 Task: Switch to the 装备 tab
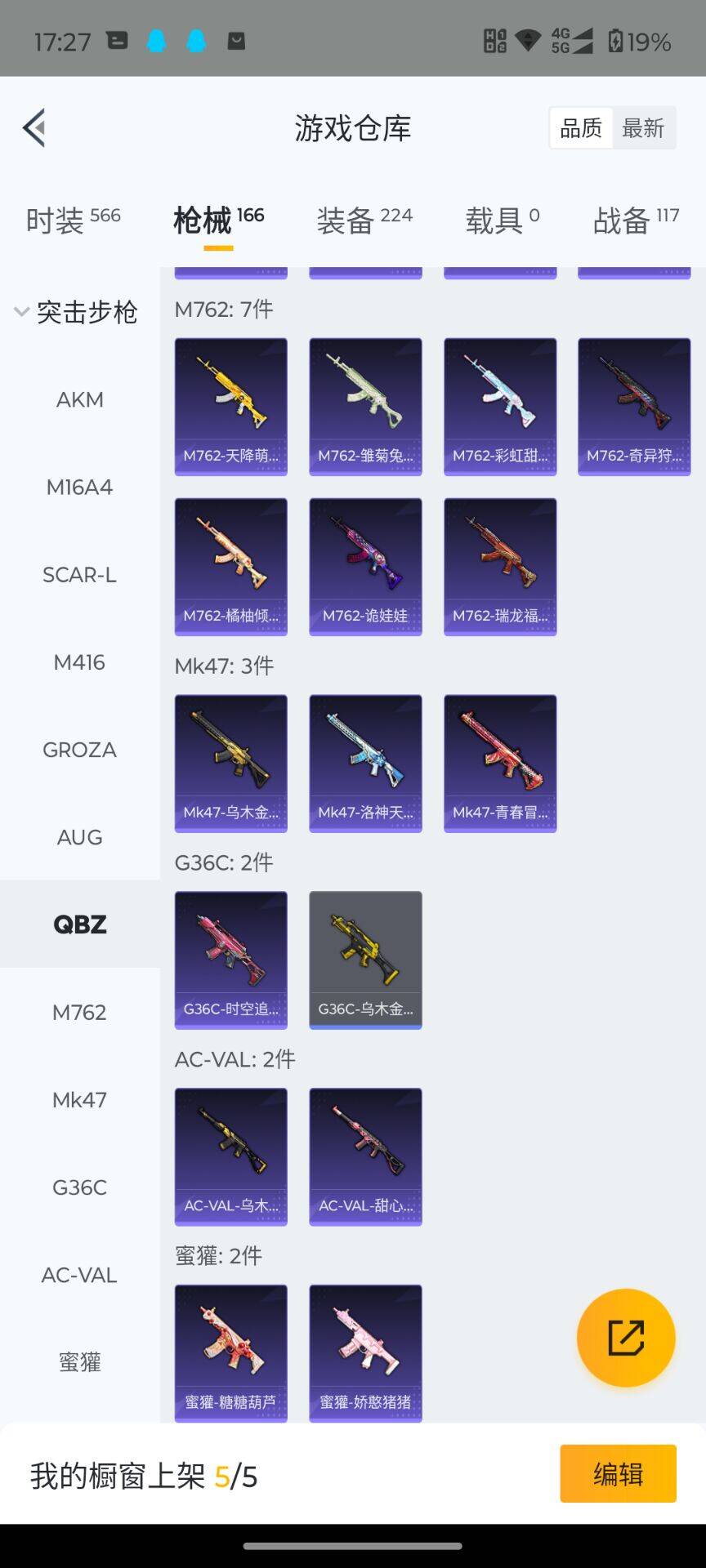[x=364, y=220]
